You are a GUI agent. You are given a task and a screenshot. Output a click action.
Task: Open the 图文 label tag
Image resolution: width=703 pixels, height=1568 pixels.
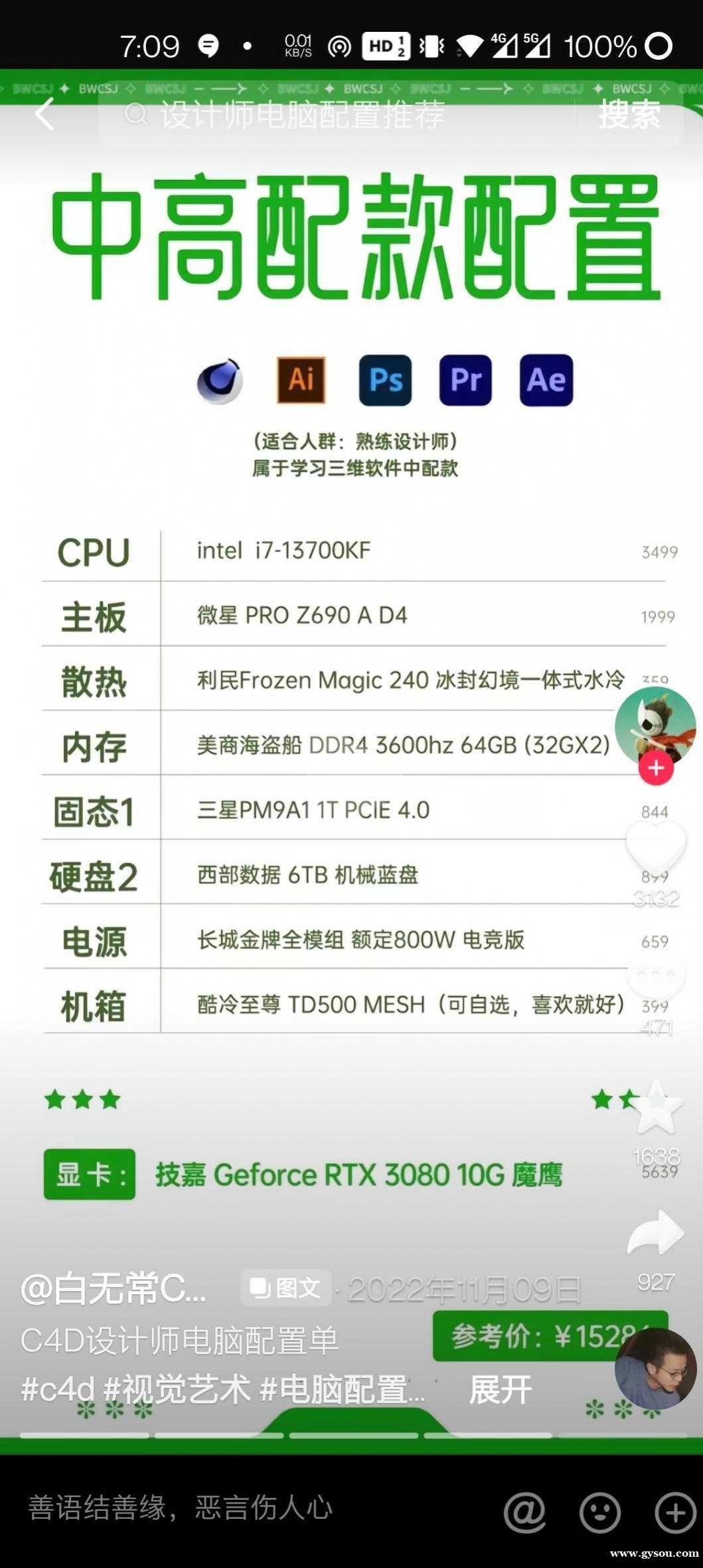pos(286,1288)
